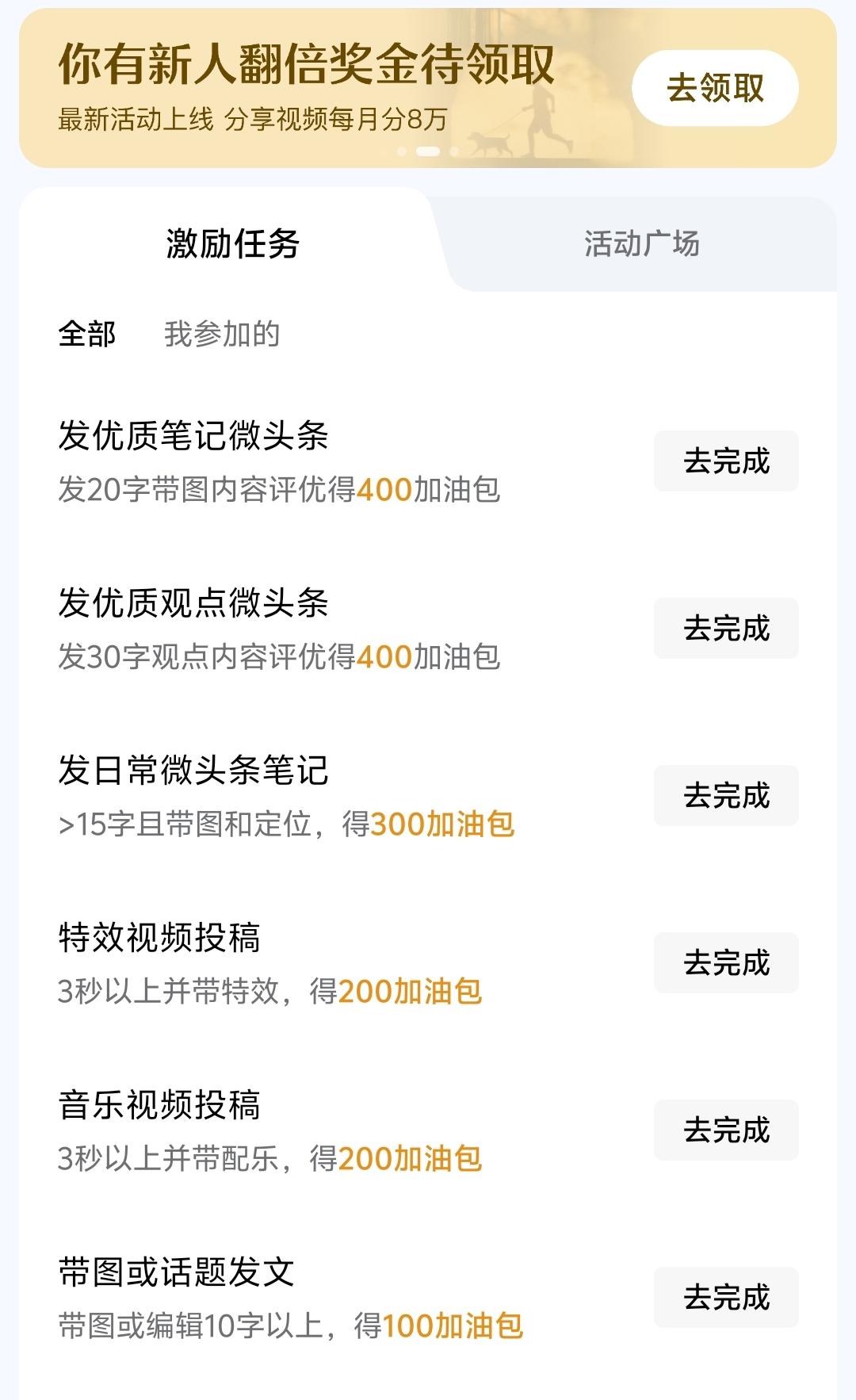Click 去完成 for 发优质观点微头条 task
This screenshot has height=1400, width=856.
pos(725,626)
